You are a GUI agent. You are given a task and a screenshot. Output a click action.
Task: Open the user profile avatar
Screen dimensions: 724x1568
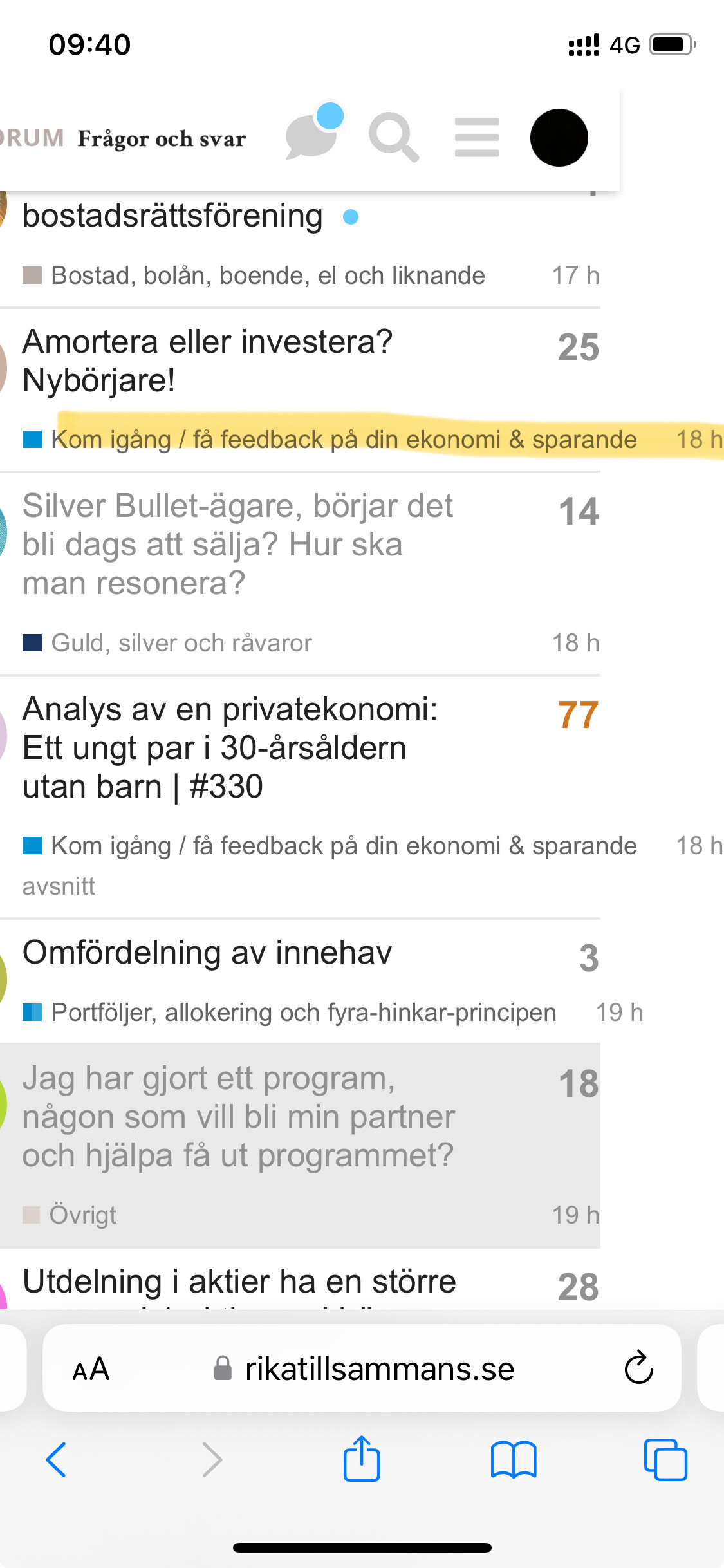(559, 138)
